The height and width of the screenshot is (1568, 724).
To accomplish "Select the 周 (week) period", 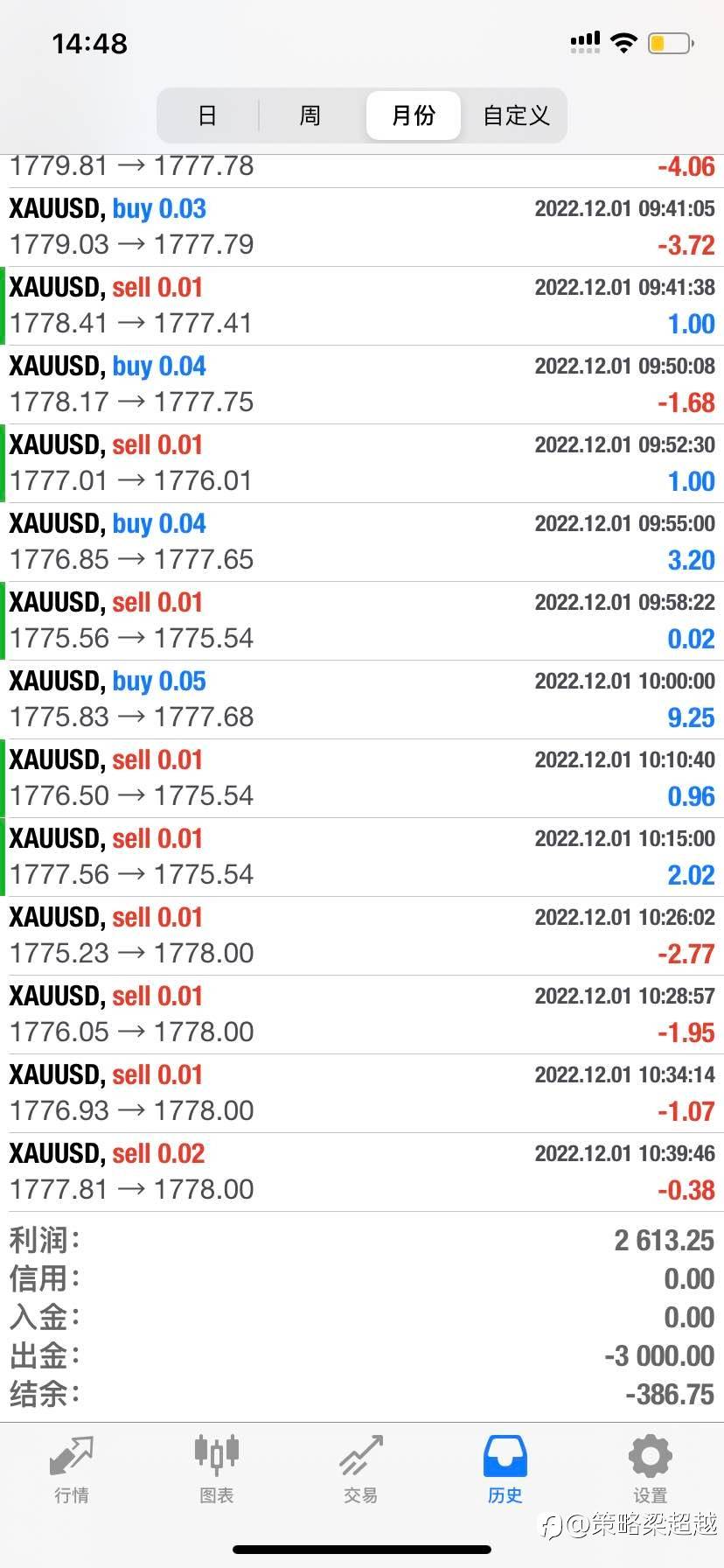I will point(310,115).
